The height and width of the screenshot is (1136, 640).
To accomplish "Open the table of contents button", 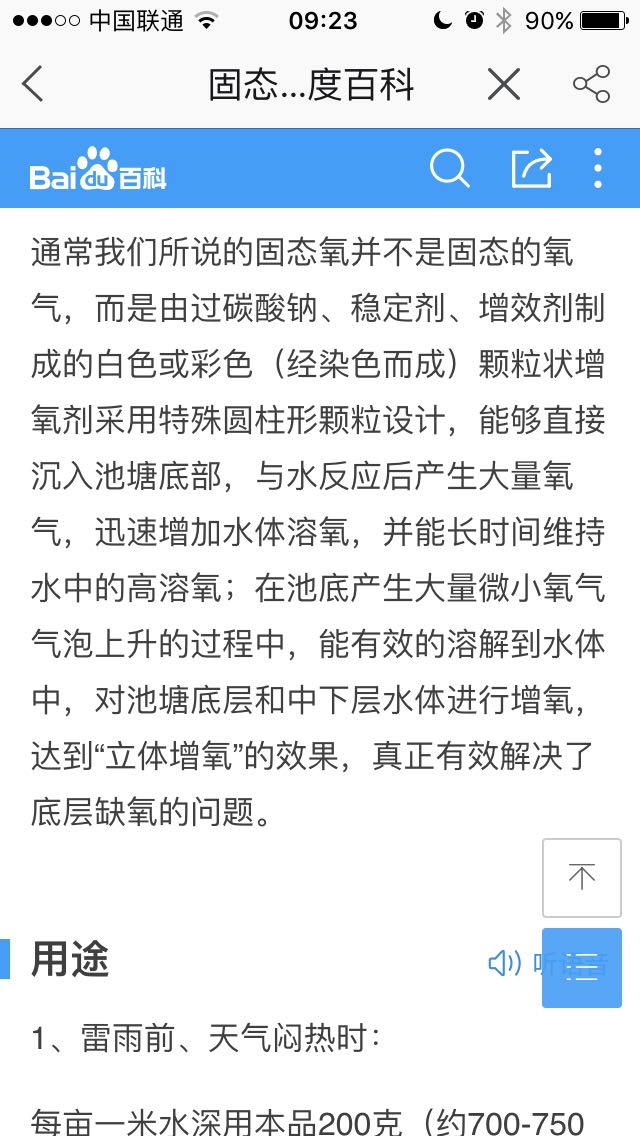I will click(x=582, y=968).
